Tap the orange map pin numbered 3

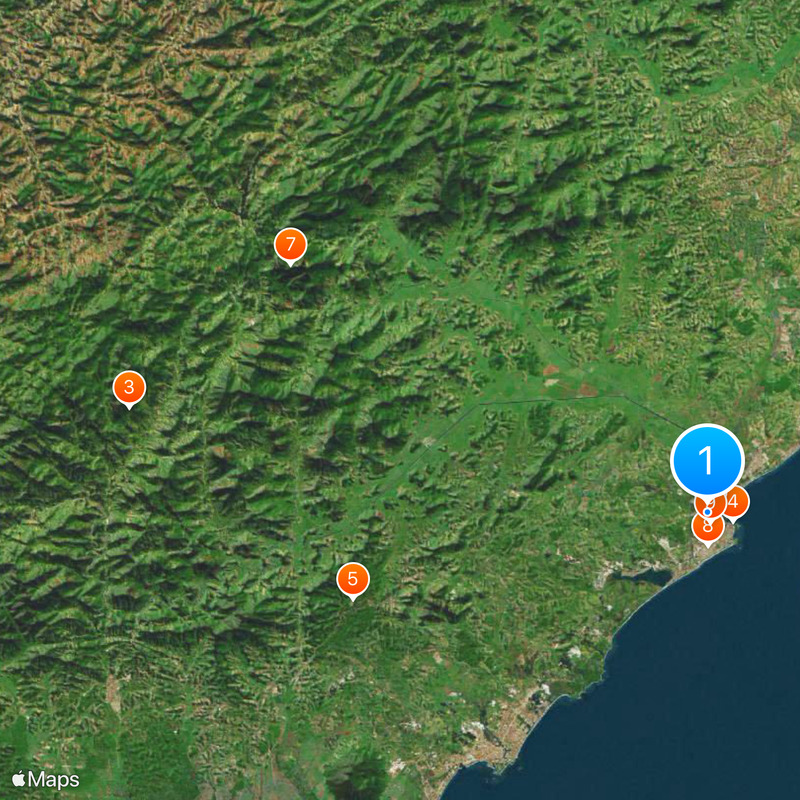(129, 388)
